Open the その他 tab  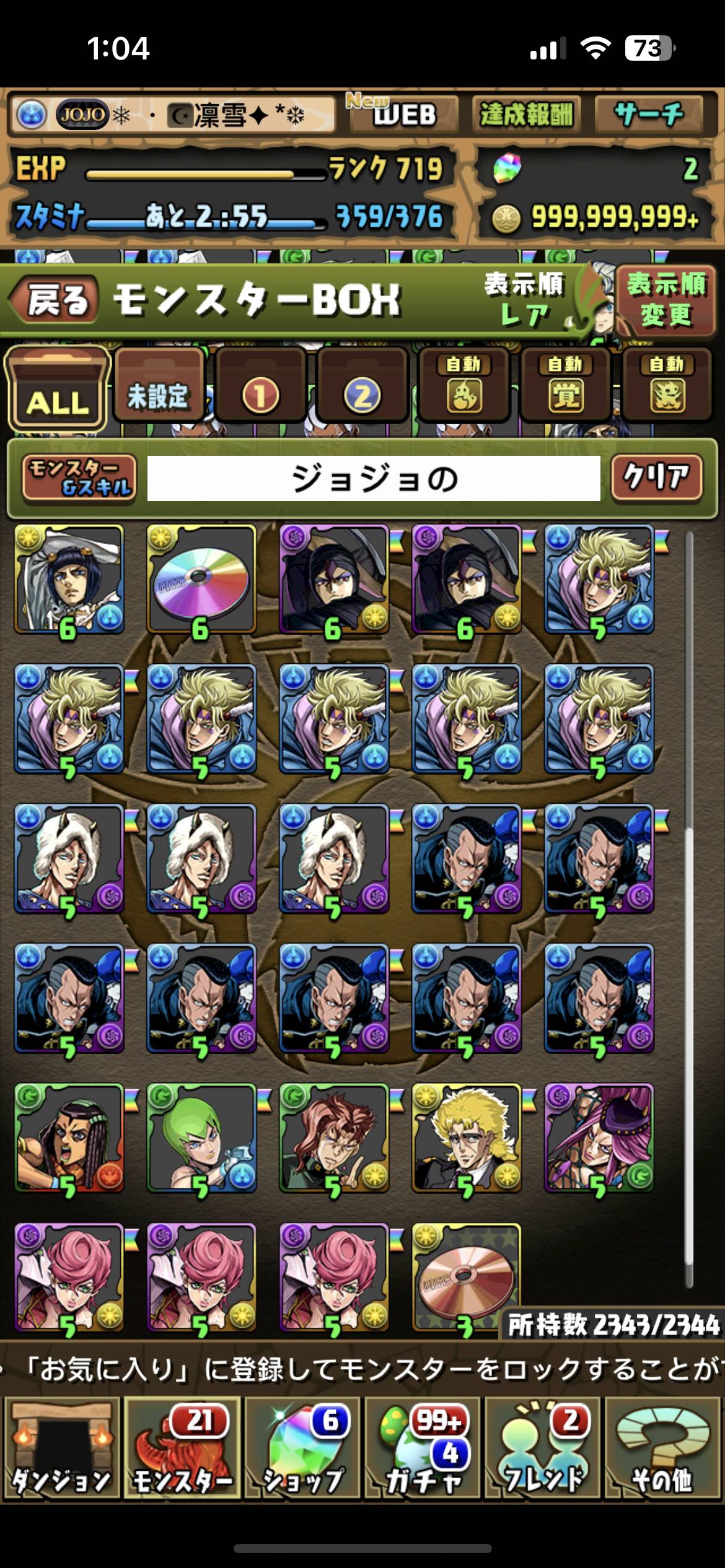(x=662, y=1448)
